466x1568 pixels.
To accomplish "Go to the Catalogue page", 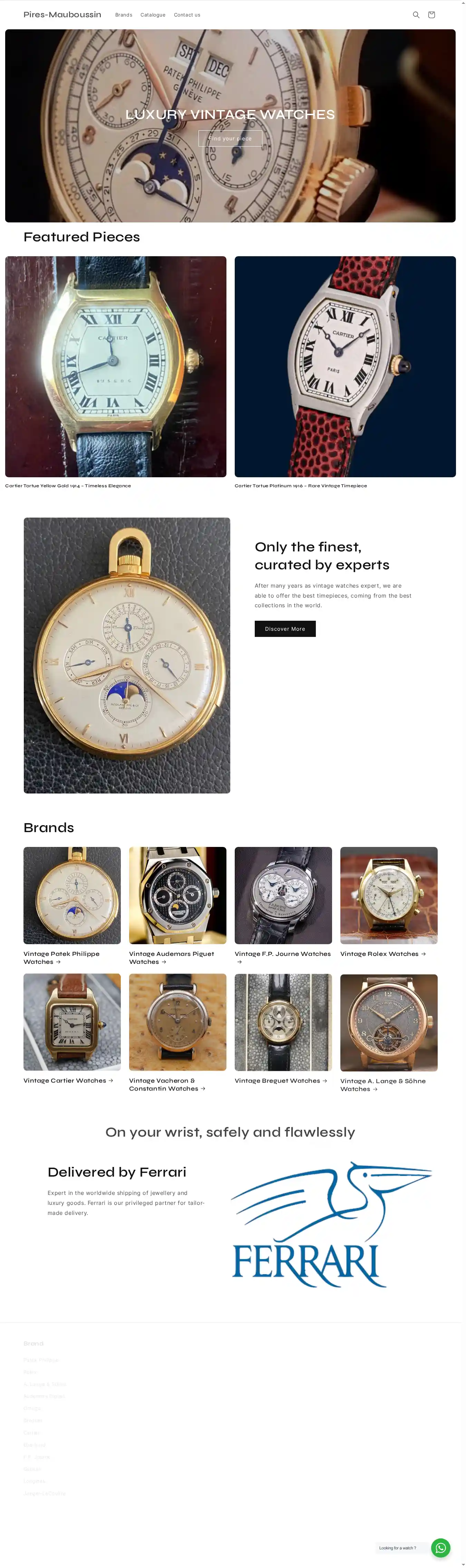I will (x=153, y=14).
